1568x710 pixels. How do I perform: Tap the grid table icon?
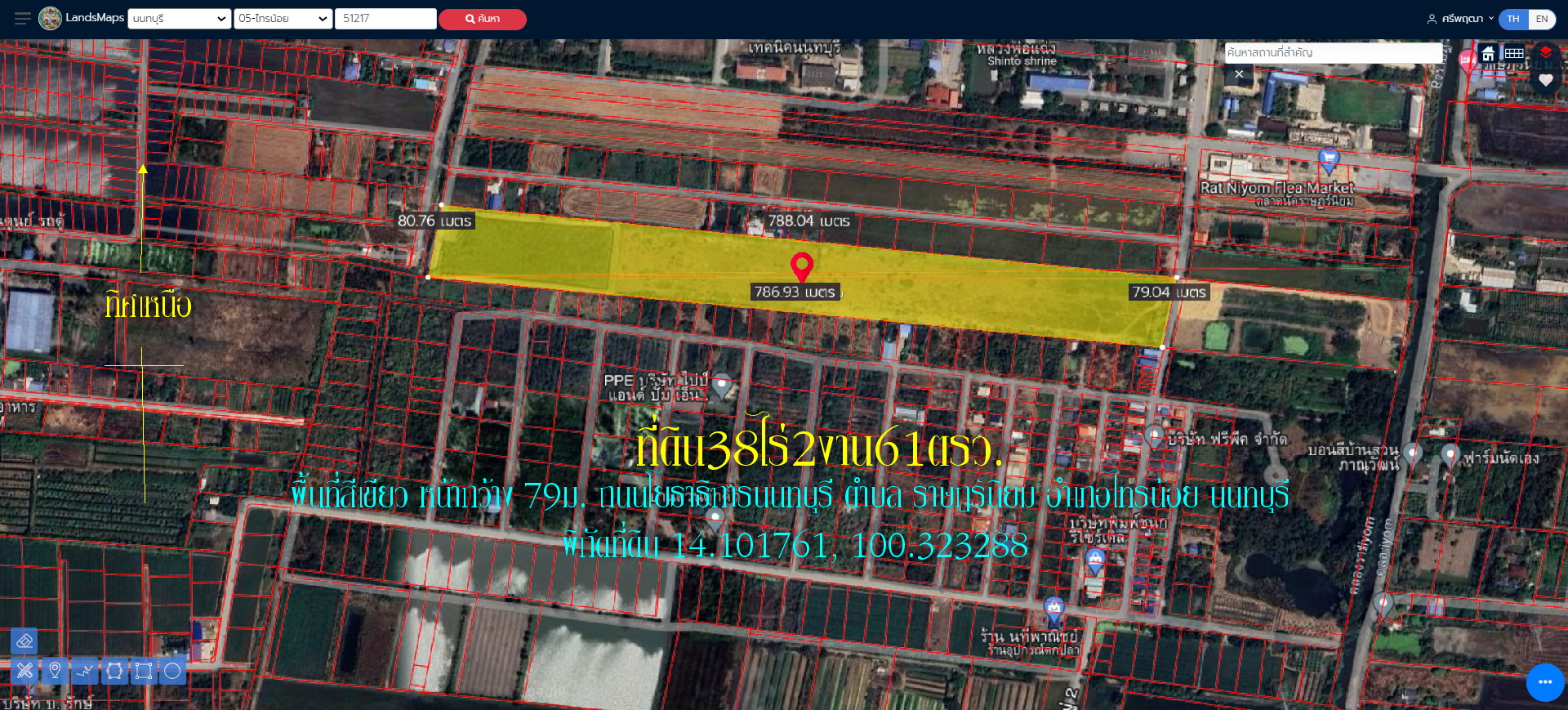tap(1514, 54)
